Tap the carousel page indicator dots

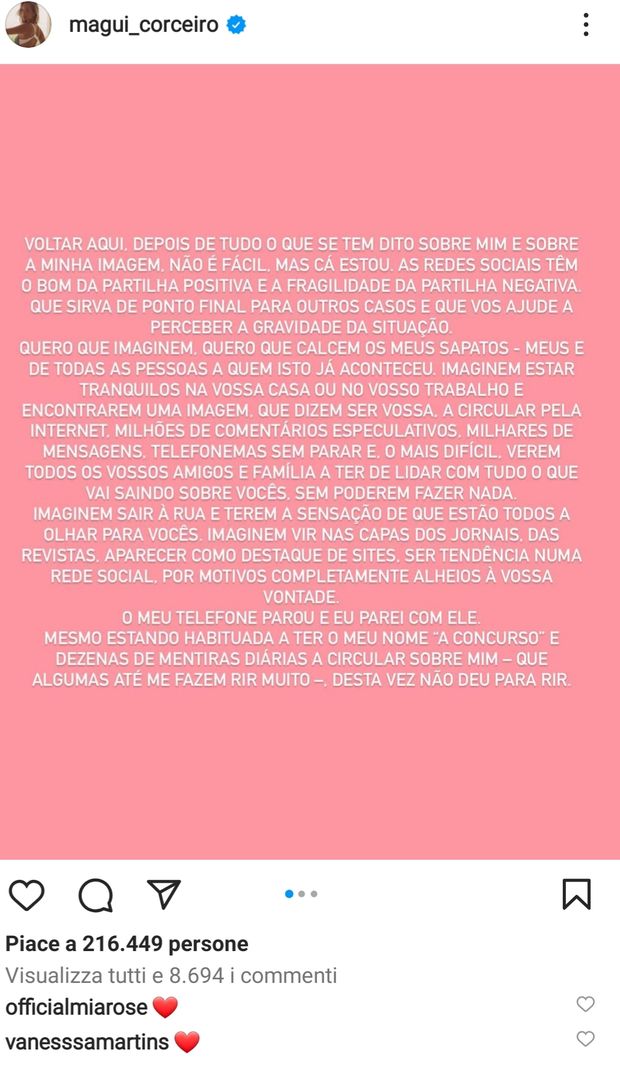(301, 894)
